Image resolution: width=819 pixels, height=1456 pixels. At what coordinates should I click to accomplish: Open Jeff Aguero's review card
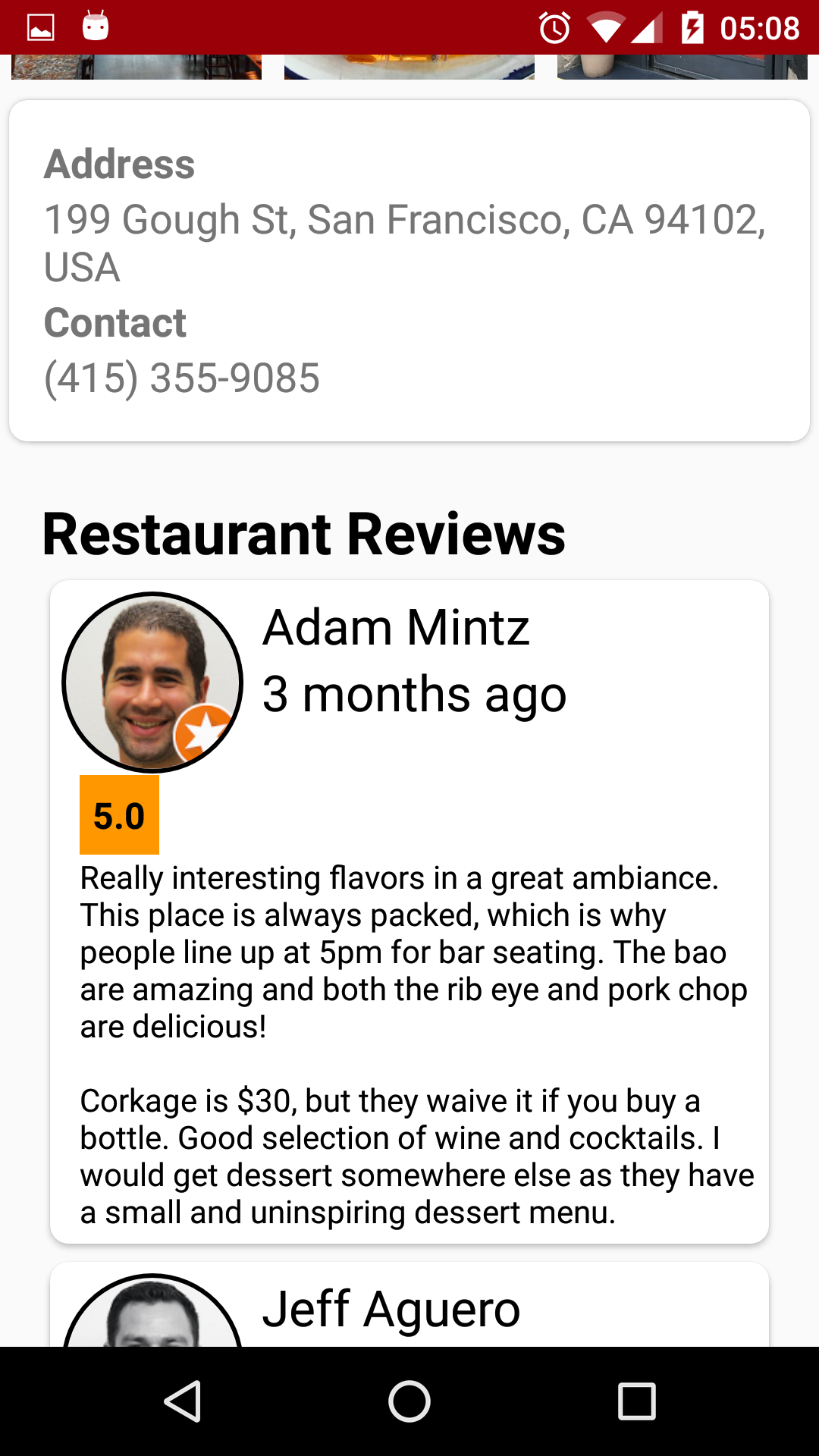(409, 1305)
